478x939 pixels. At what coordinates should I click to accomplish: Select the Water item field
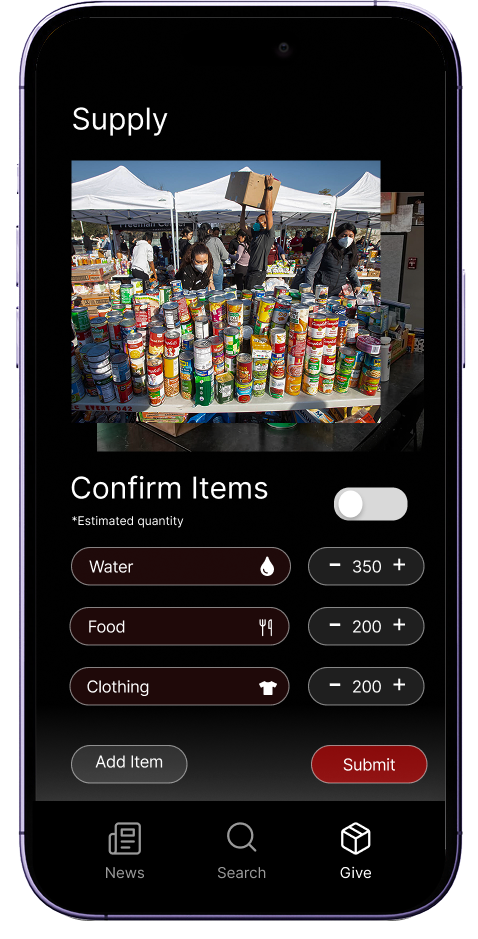tap(181, 566)
